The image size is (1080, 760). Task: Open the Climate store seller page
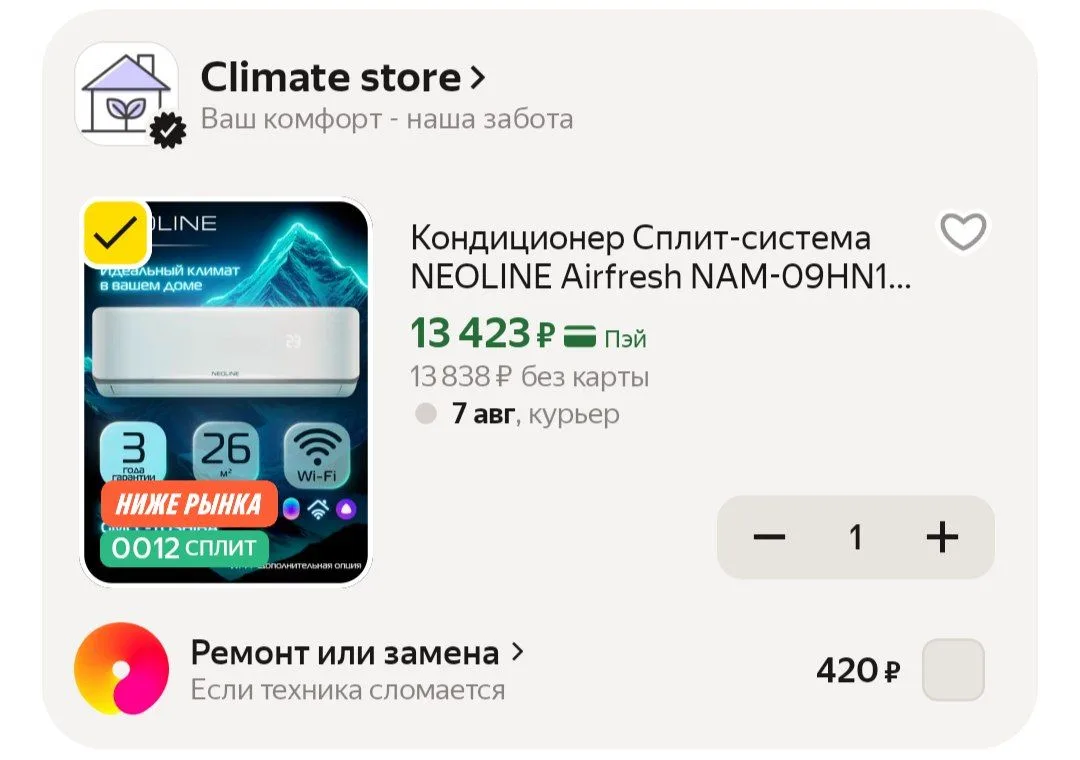343,77
